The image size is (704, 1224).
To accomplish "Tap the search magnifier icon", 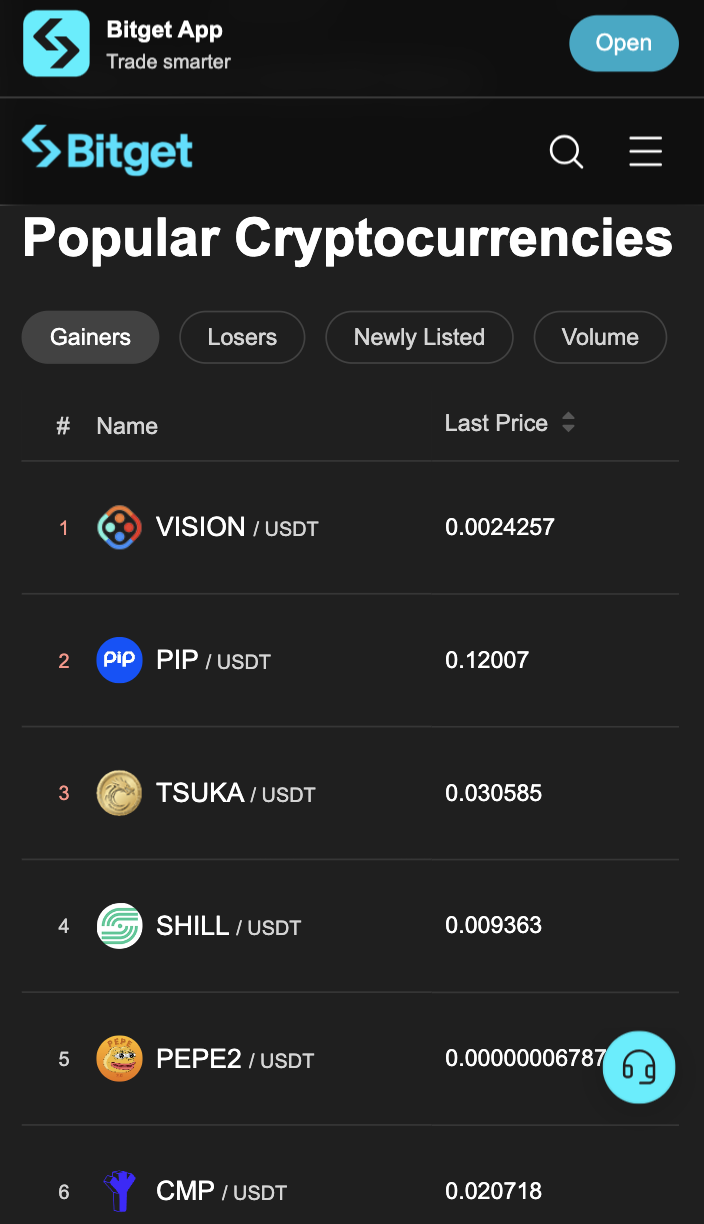I will point(566,152).
